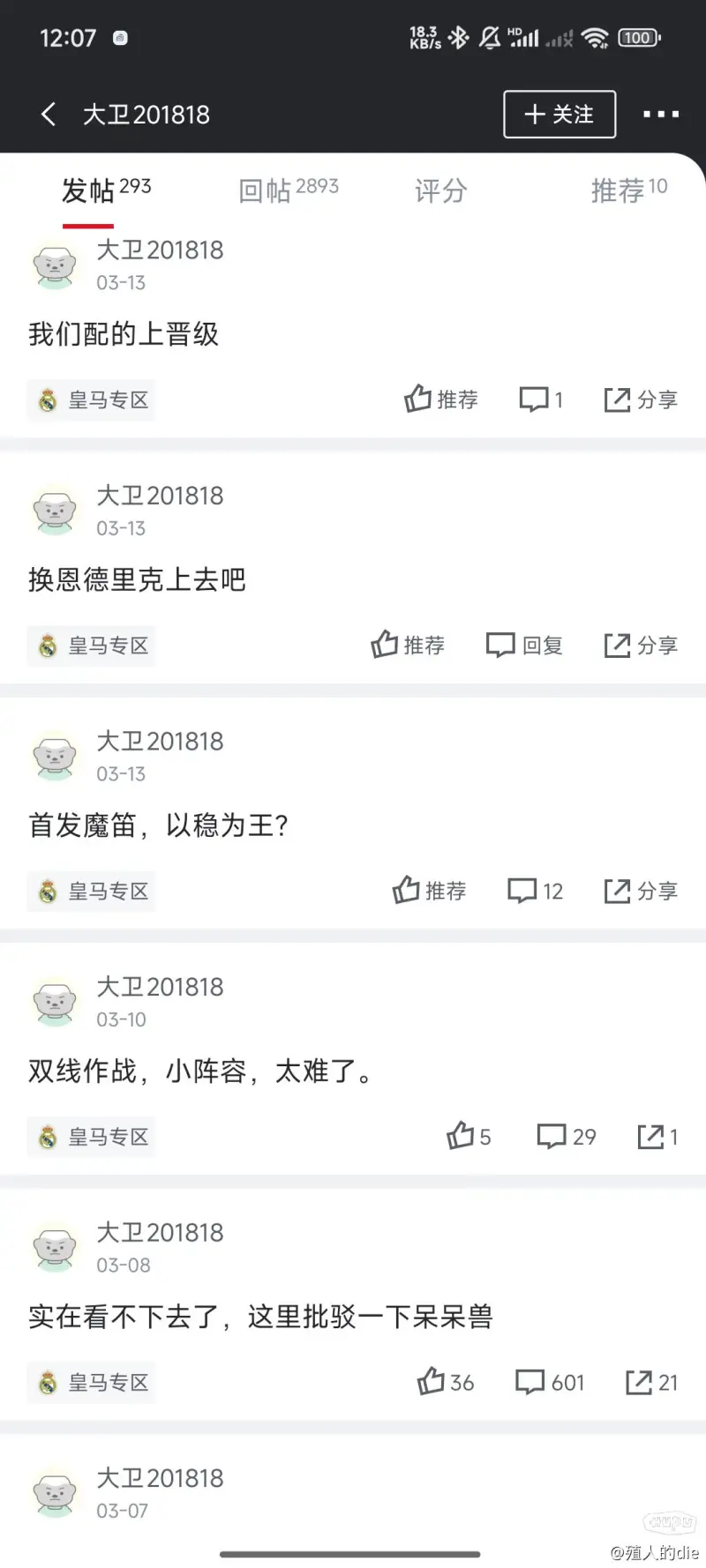706x1568 pixels.
Task: Tap 皇马专区 tag under 换恩德里克上去吧
Action: (x=92, y=646)
